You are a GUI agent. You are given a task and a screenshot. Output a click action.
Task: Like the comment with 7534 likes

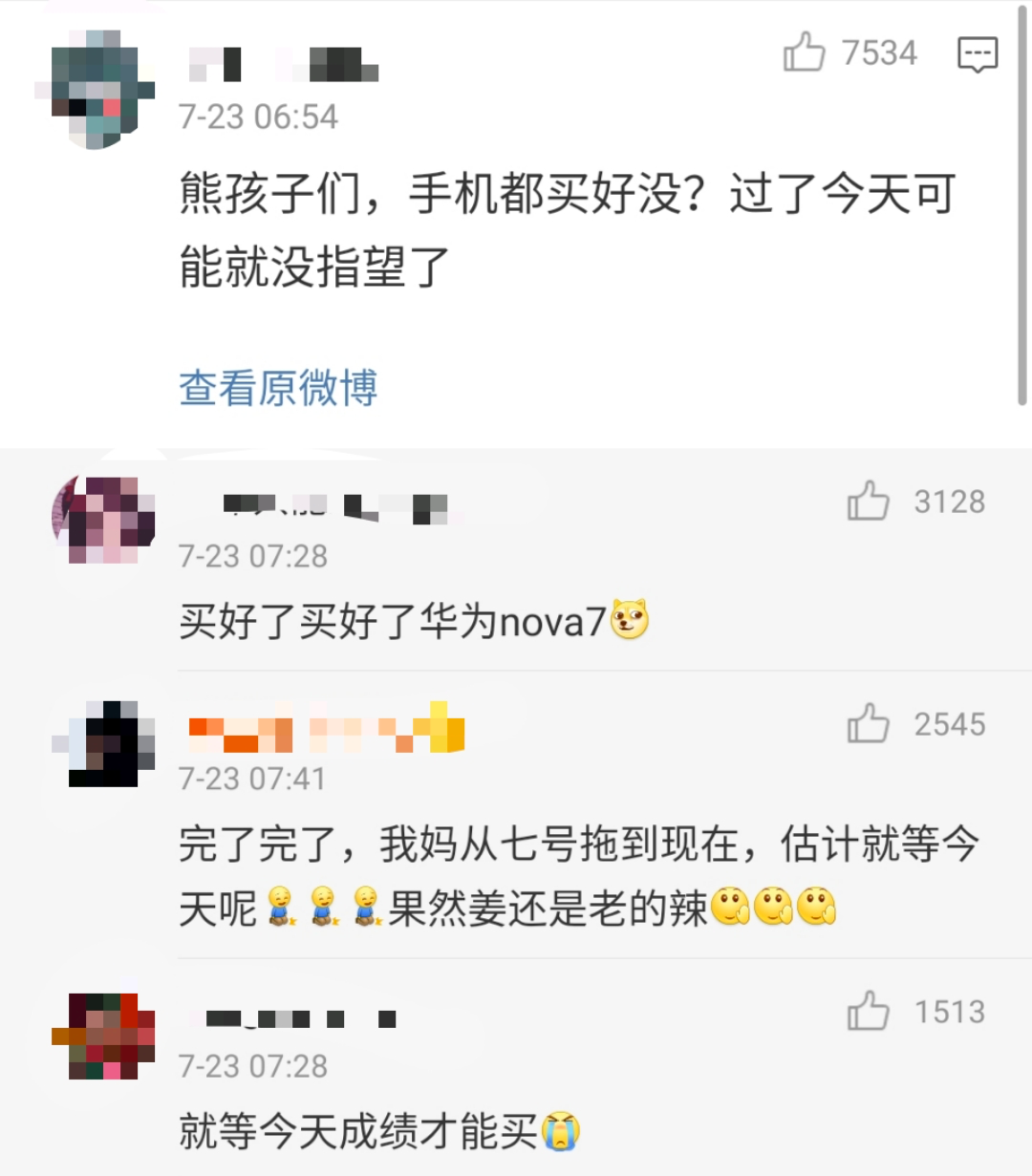coord(805,52)
